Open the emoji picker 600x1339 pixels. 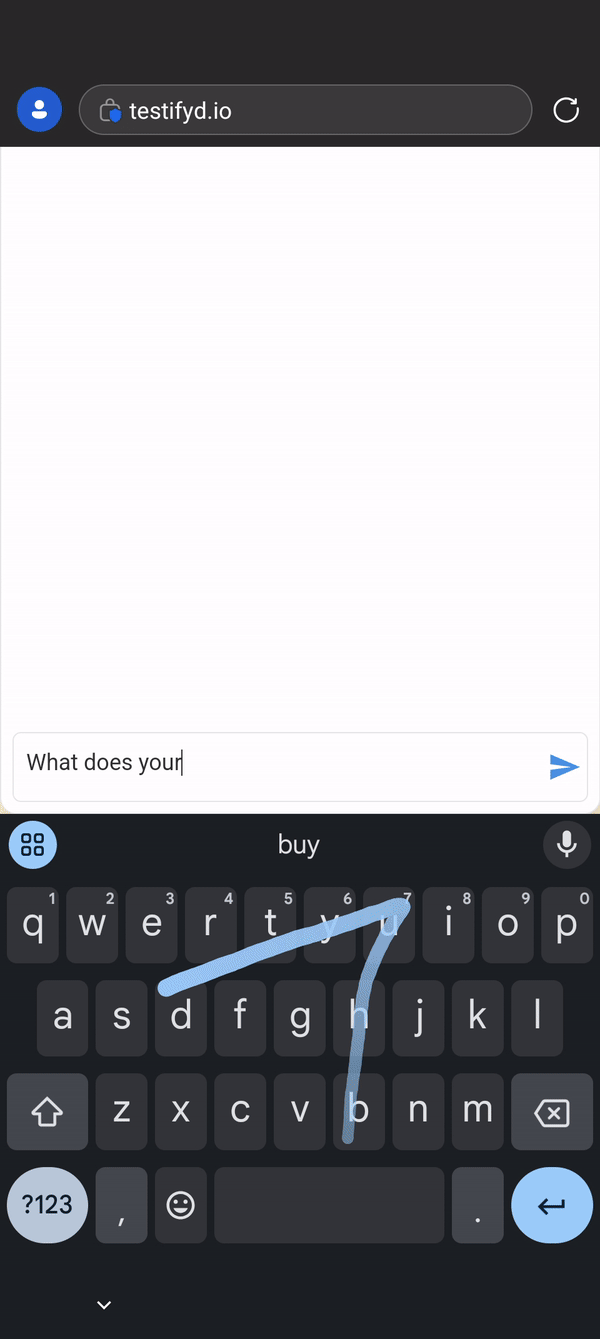point(180,1205)
